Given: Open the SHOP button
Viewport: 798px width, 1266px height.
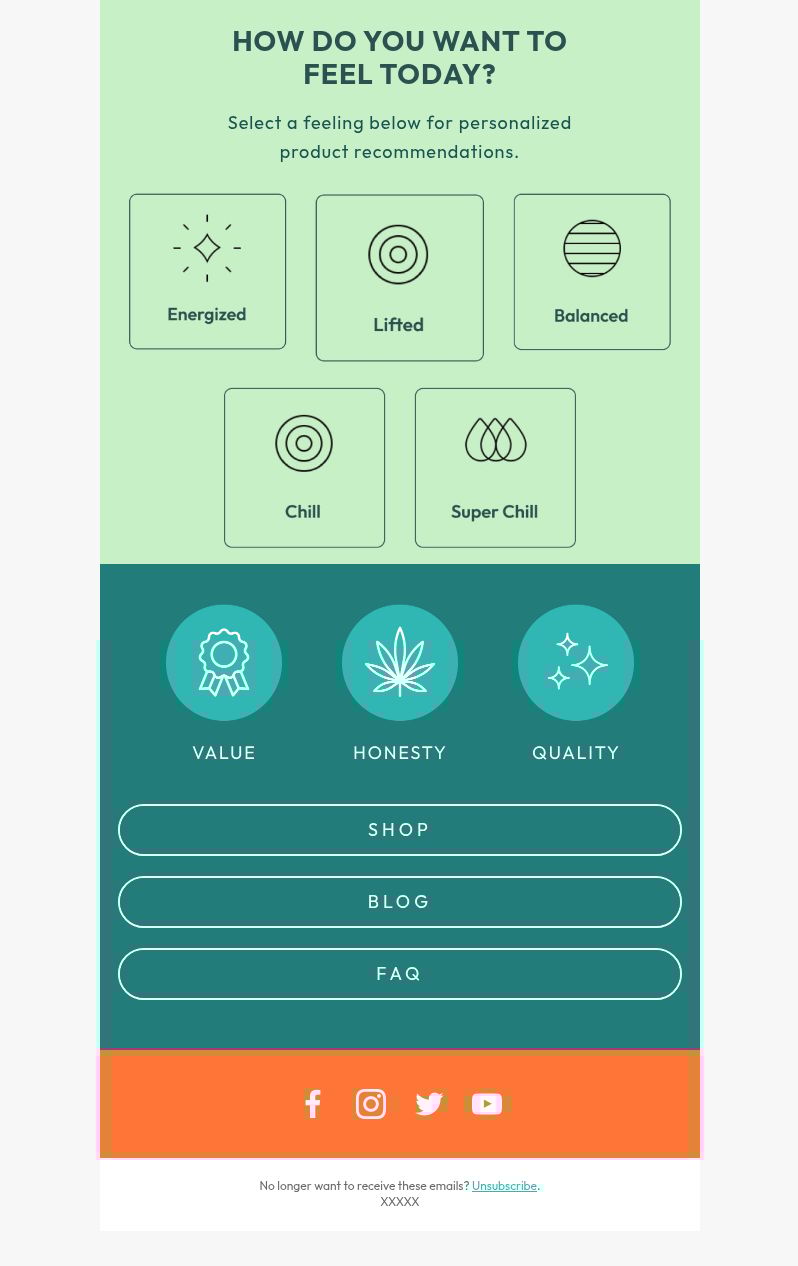Looking at the screenshot, I should pyautogui.click(x=399, y=830).
